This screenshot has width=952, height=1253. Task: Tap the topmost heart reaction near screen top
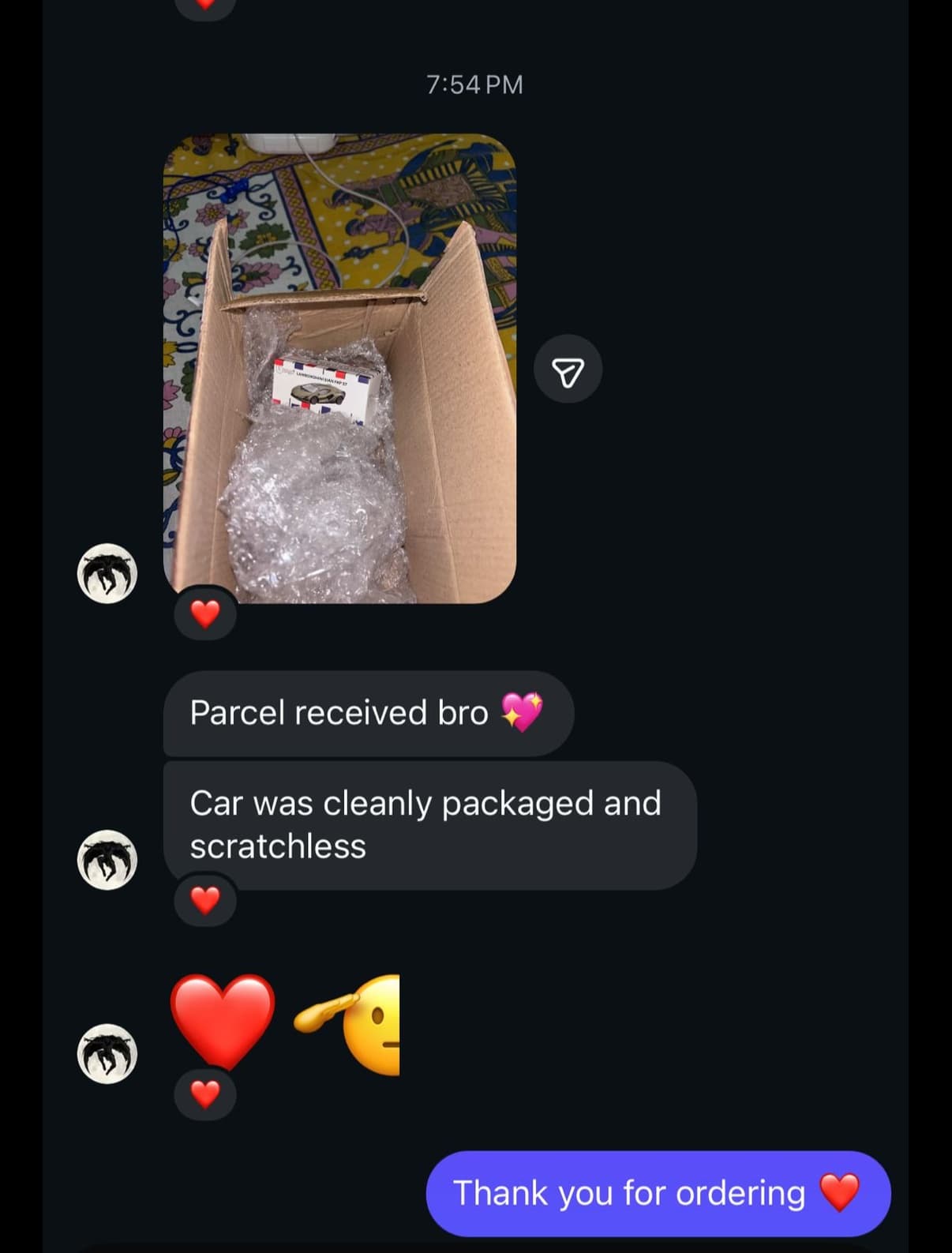coord(204,6)
